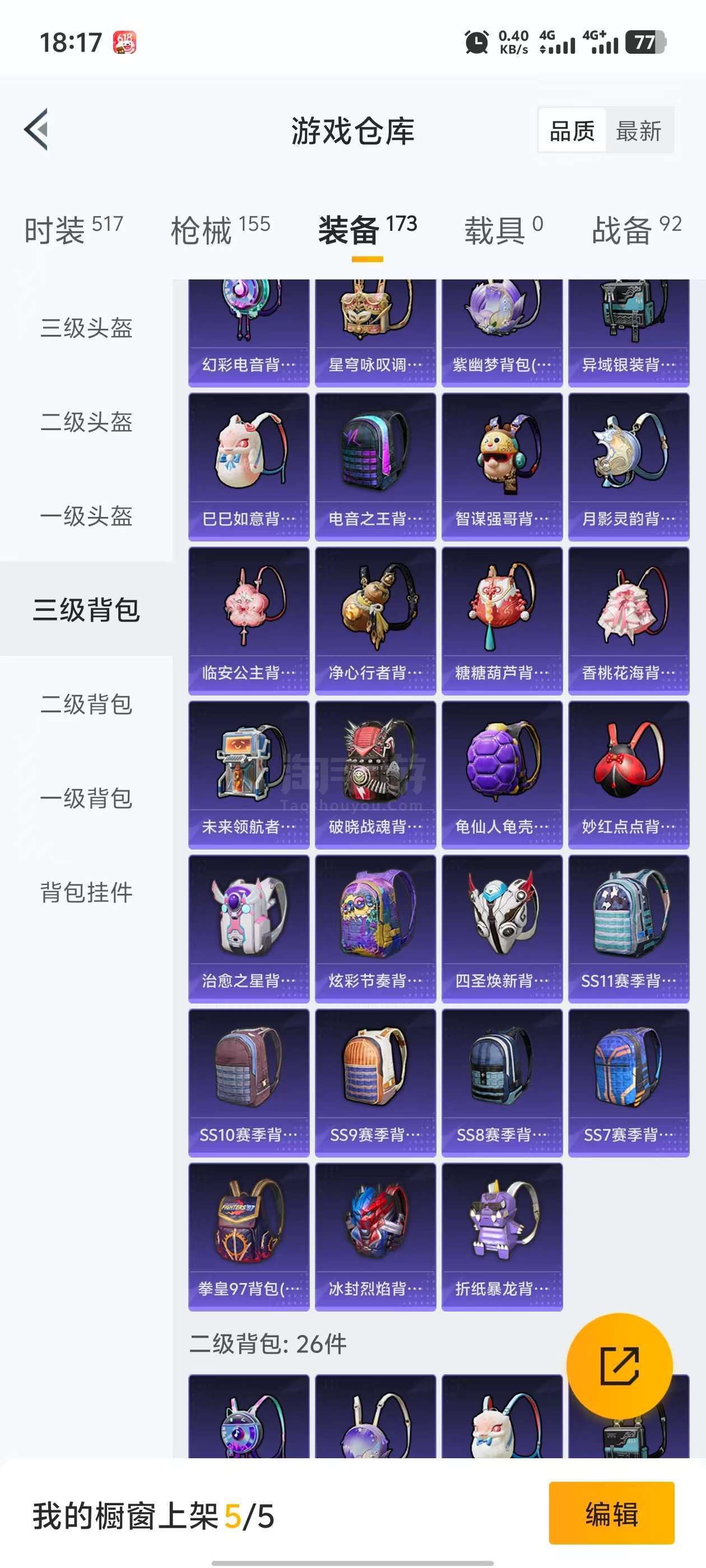The width and height of the screenshot is (706, 1568).
Task: Jump to 一级背包 category
Action: (86, 798)
